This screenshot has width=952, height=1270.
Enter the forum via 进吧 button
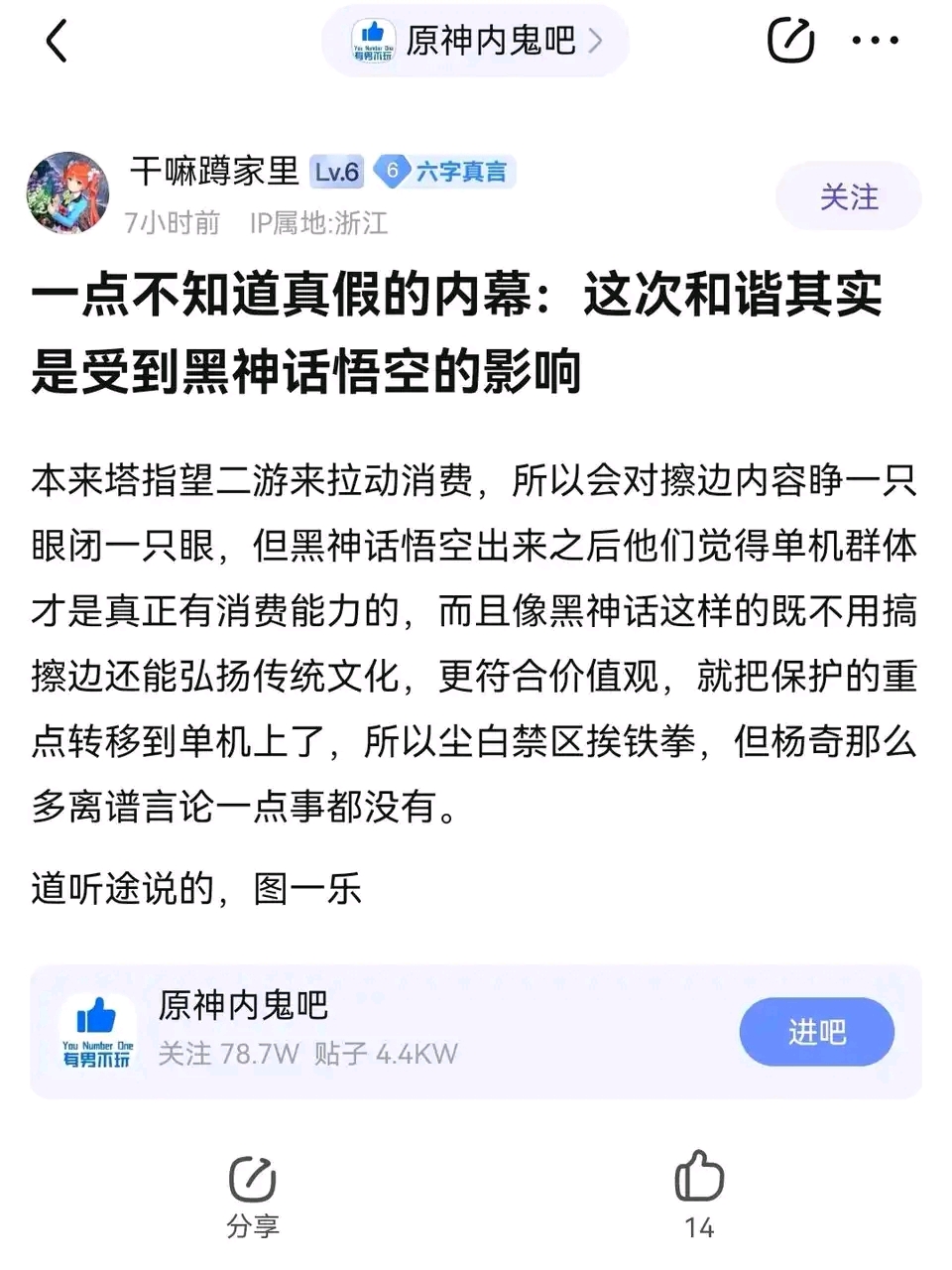tap(816, 1032)
